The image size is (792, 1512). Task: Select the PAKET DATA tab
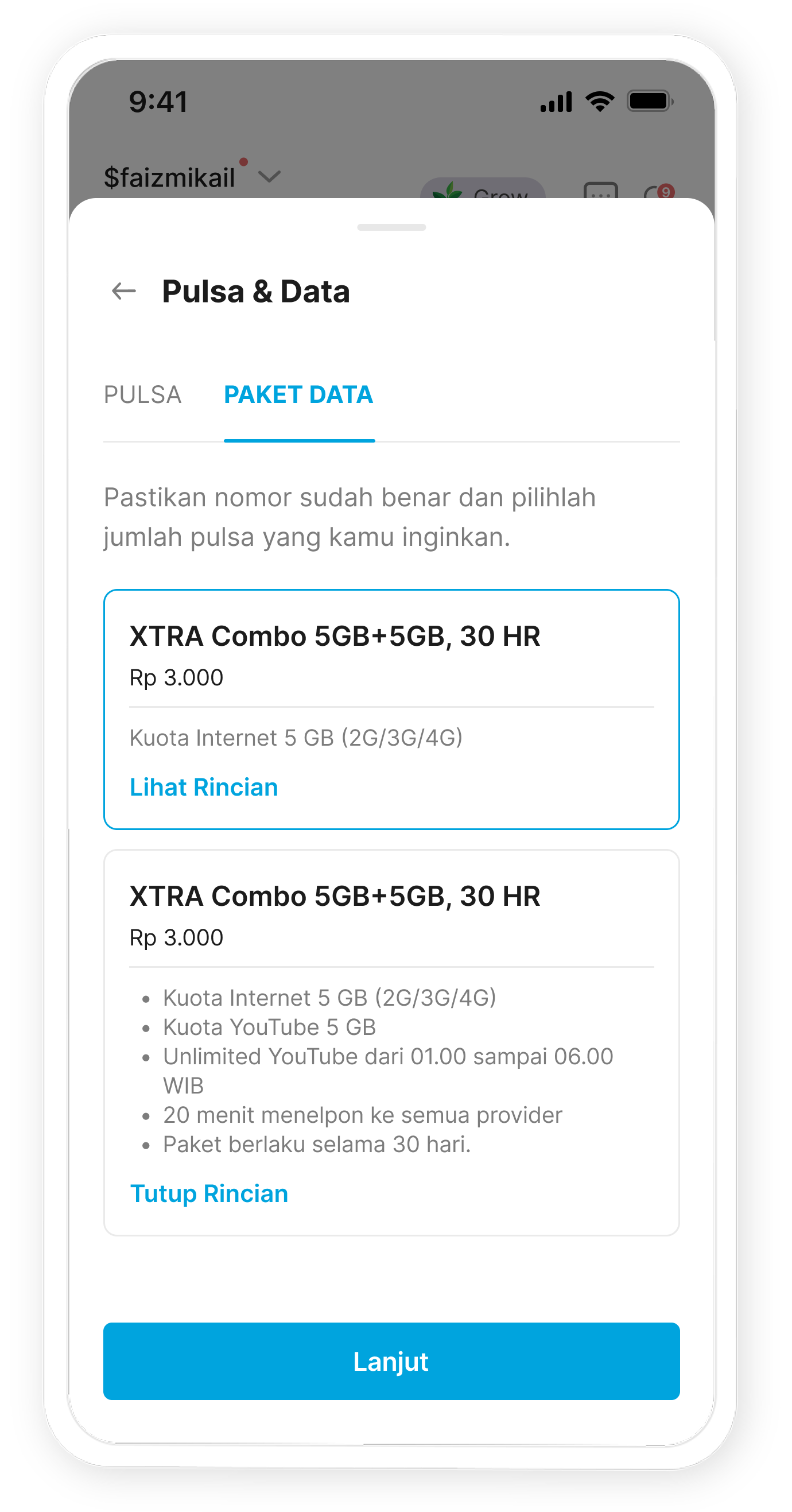(x=299, y=394)
